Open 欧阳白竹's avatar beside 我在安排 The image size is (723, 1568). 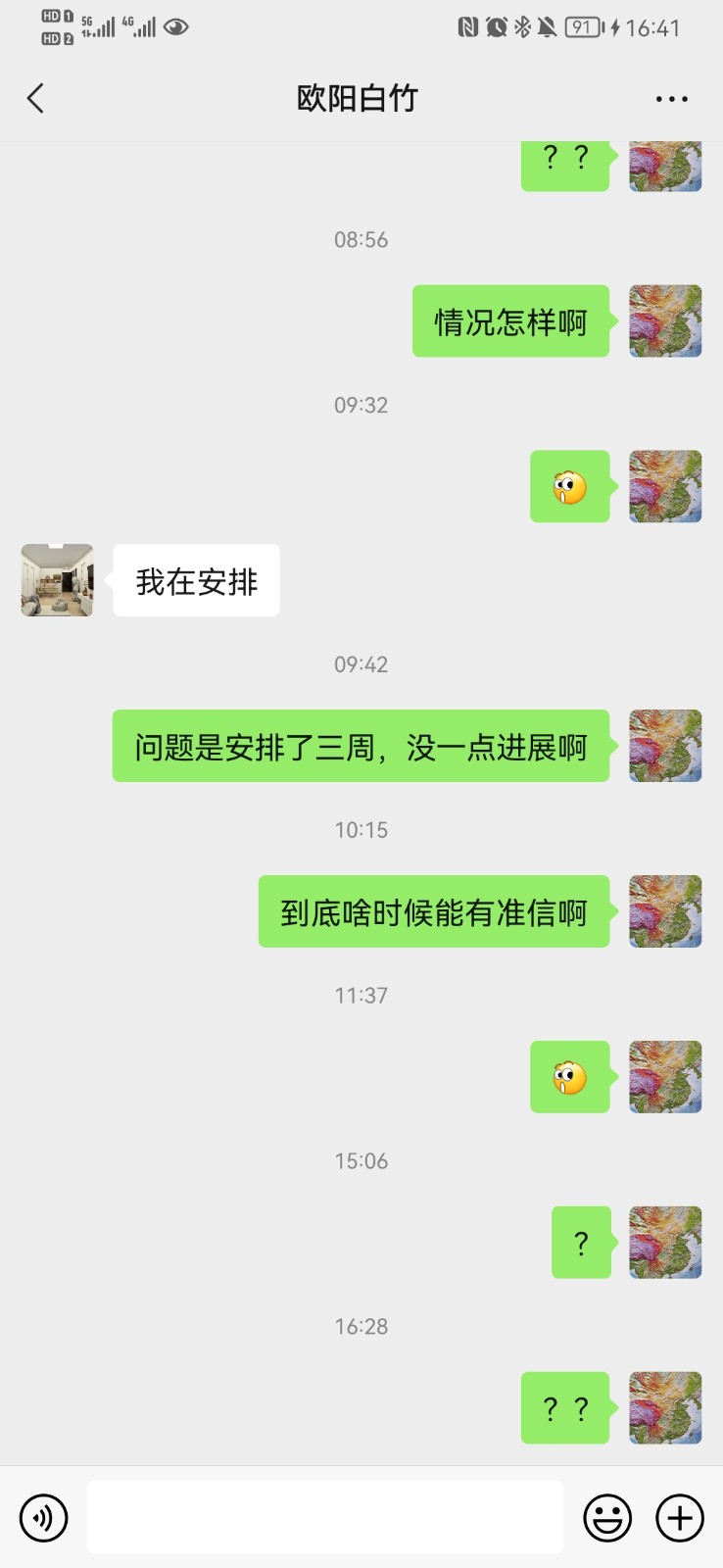(x=58, y=580)
